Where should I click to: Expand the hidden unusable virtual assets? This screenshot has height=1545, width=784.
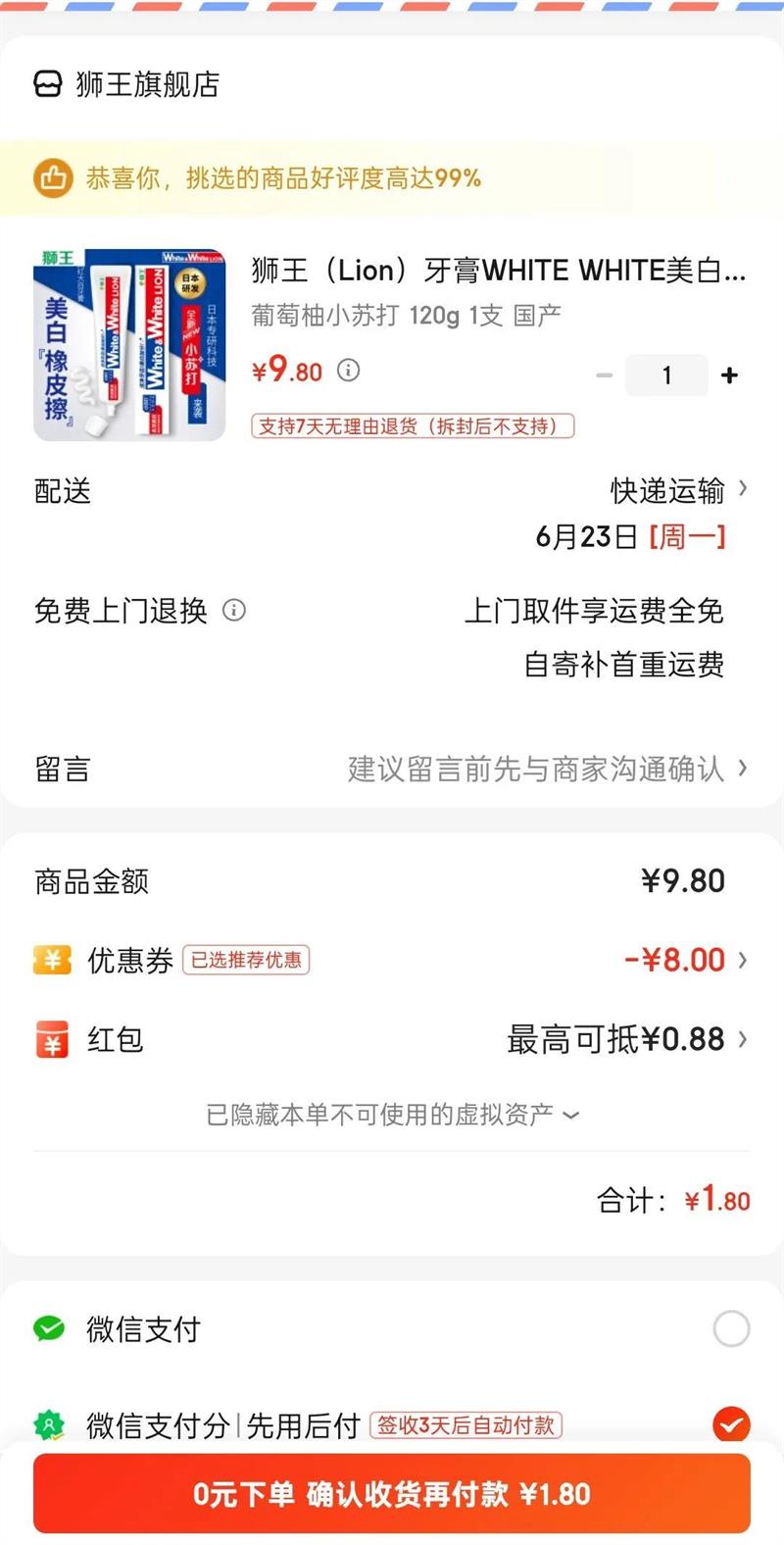pyautogui.click(x=392, y=1115)
